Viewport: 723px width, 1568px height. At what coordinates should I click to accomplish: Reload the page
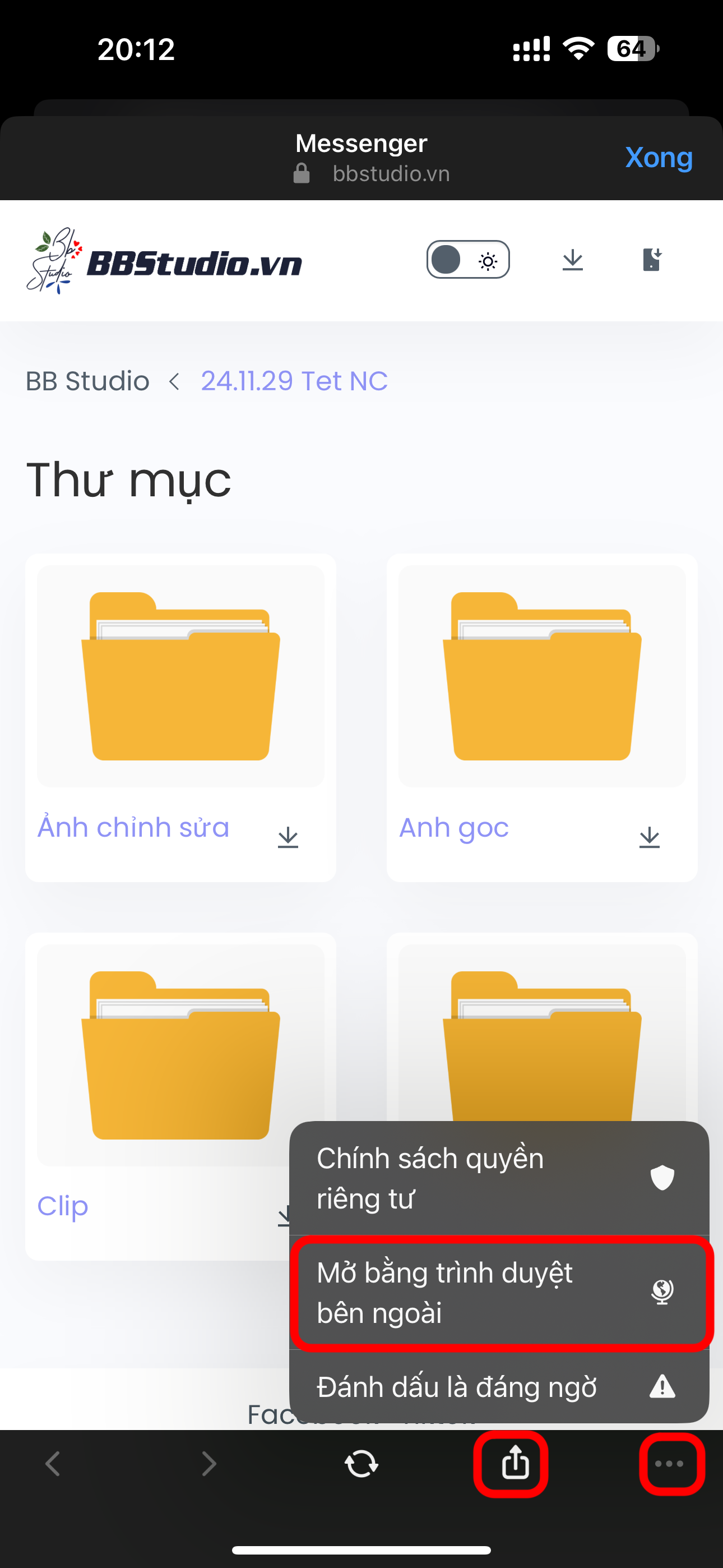pos(361,1464)
